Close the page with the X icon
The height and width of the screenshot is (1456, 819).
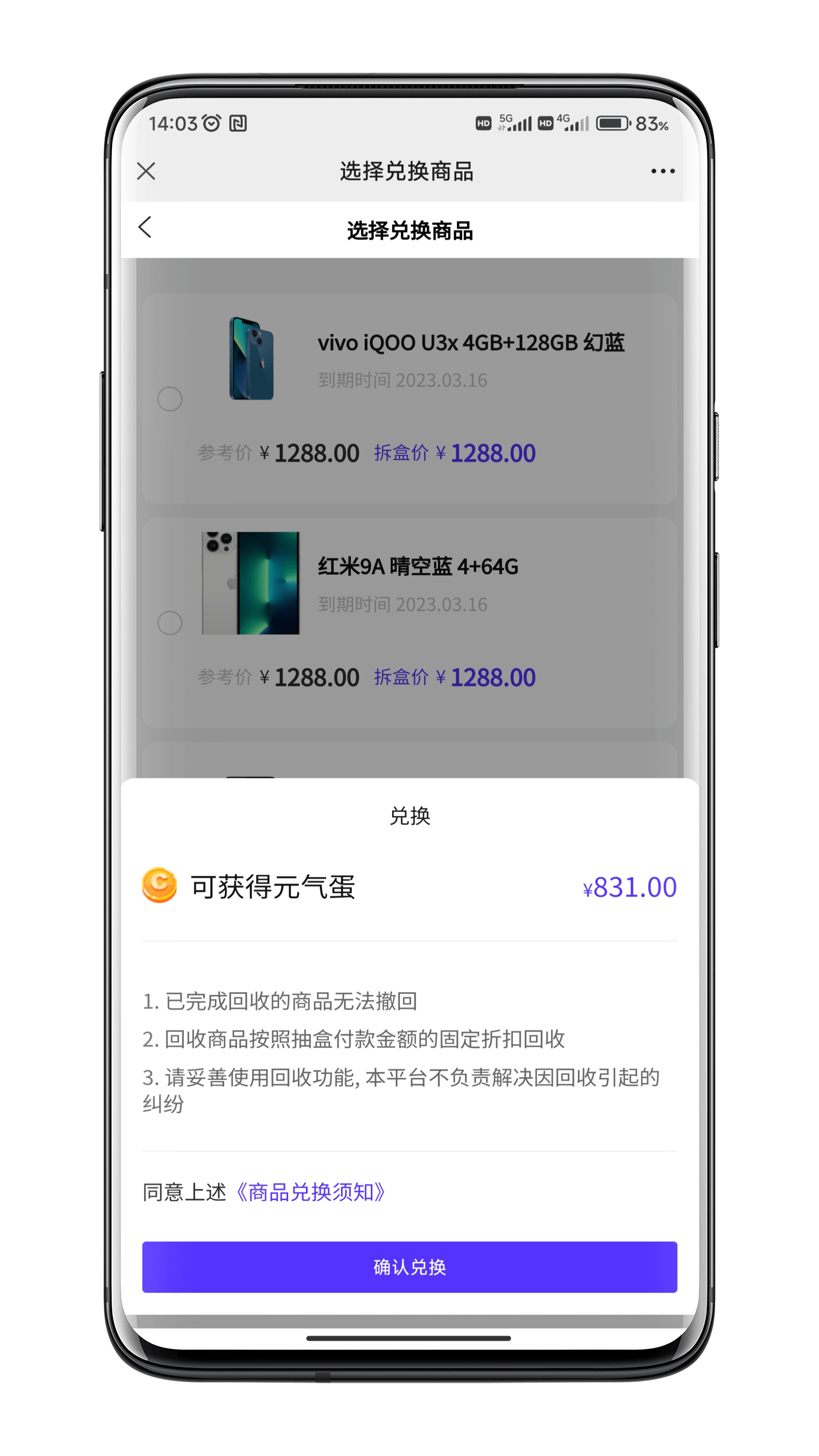coord(146,171)
